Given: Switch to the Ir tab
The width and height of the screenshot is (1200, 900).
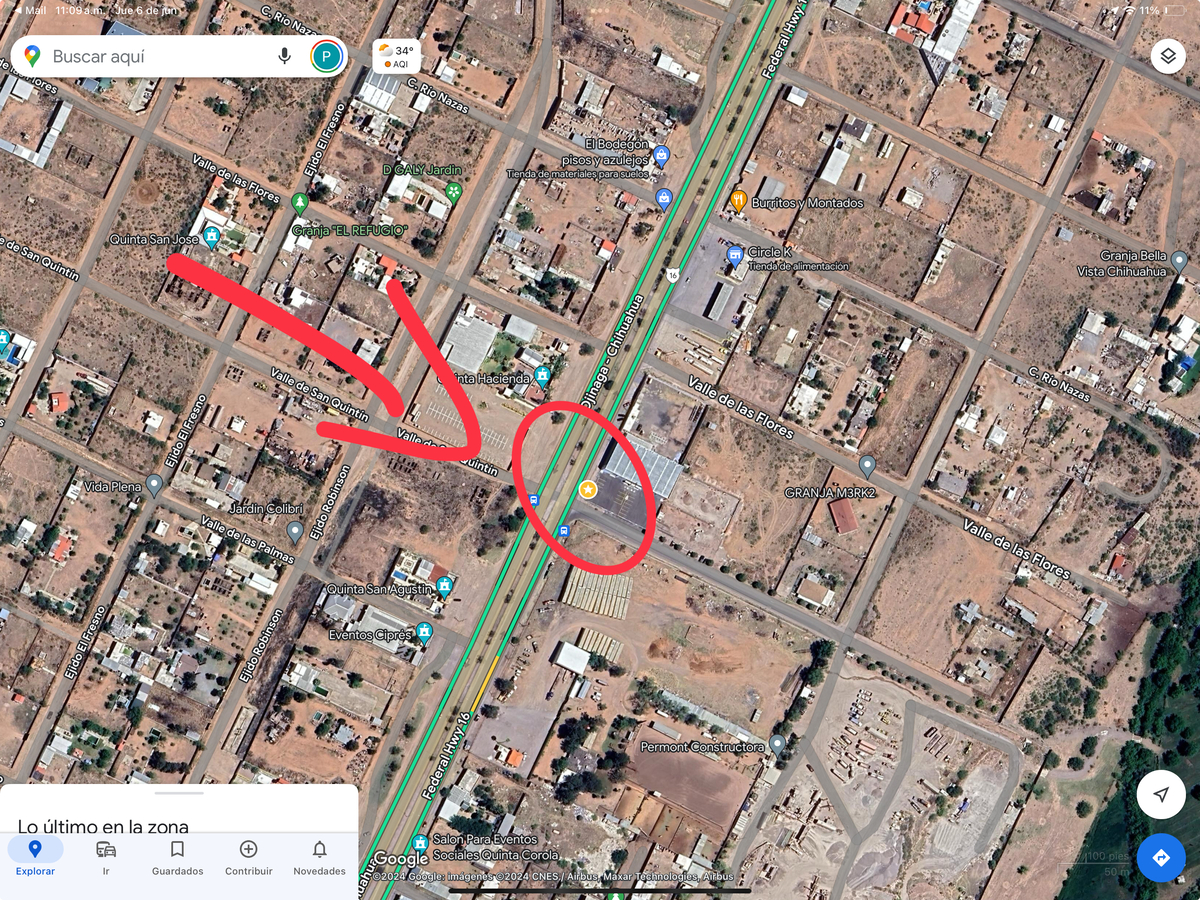Looking at the screenshot, I should coord(106,856).
